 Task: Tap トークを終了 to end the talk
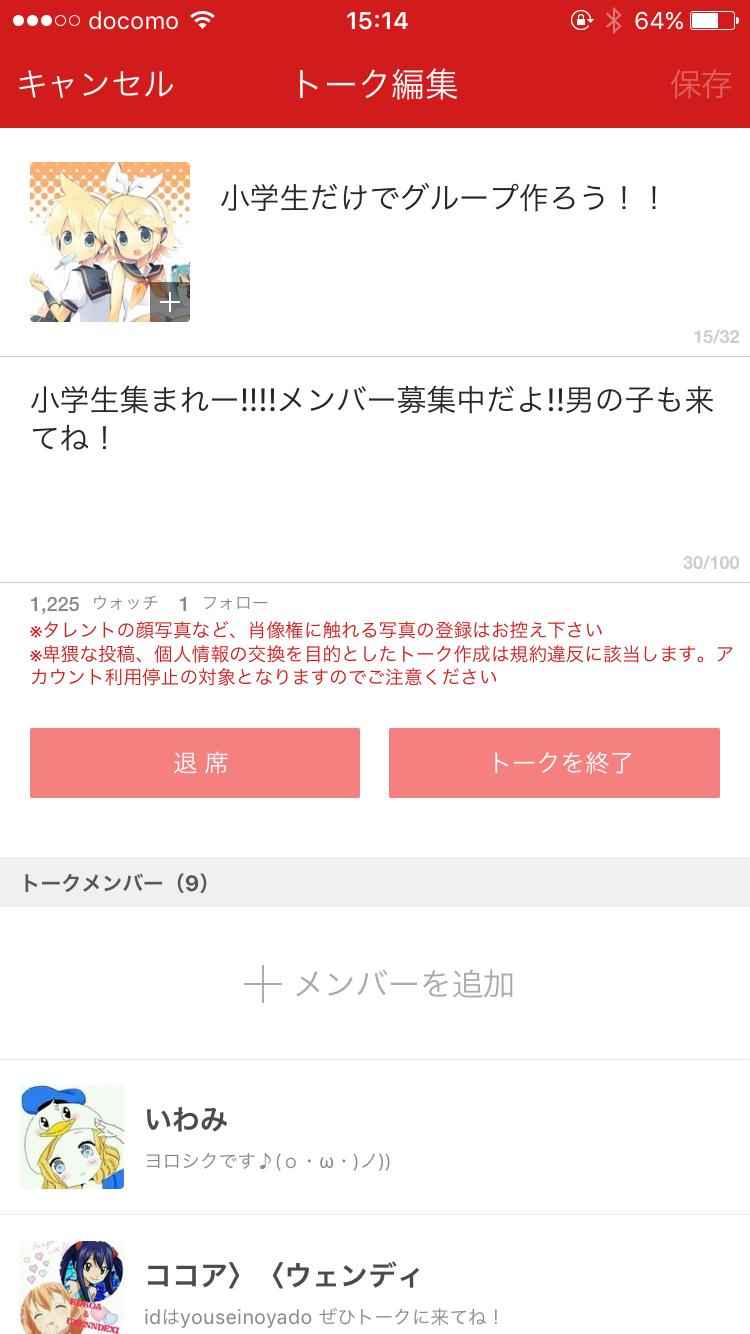(553, 763)
